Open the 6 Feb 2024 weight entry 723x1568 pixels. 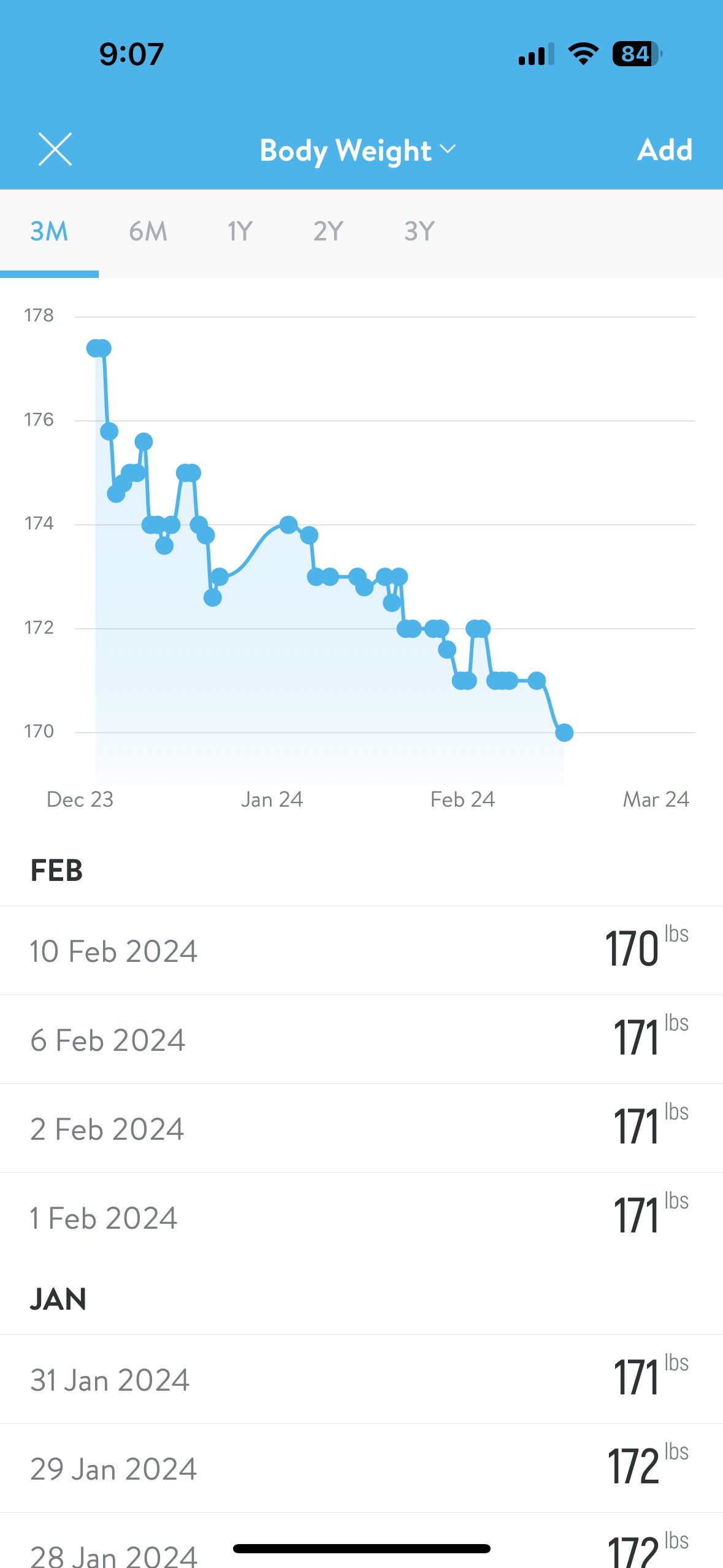361,1040
